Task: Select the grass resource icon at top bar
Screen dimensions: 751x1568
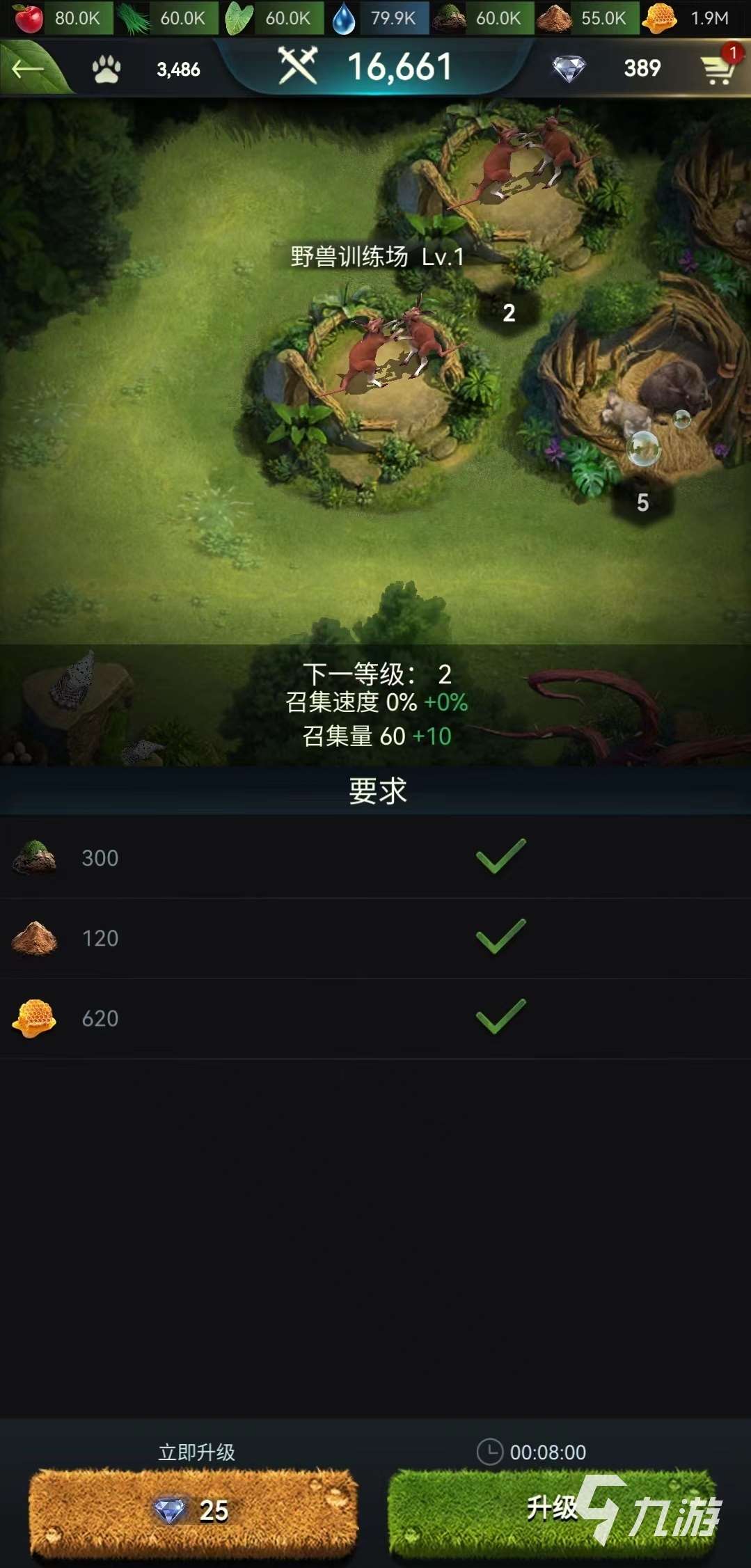Action: 134,19
